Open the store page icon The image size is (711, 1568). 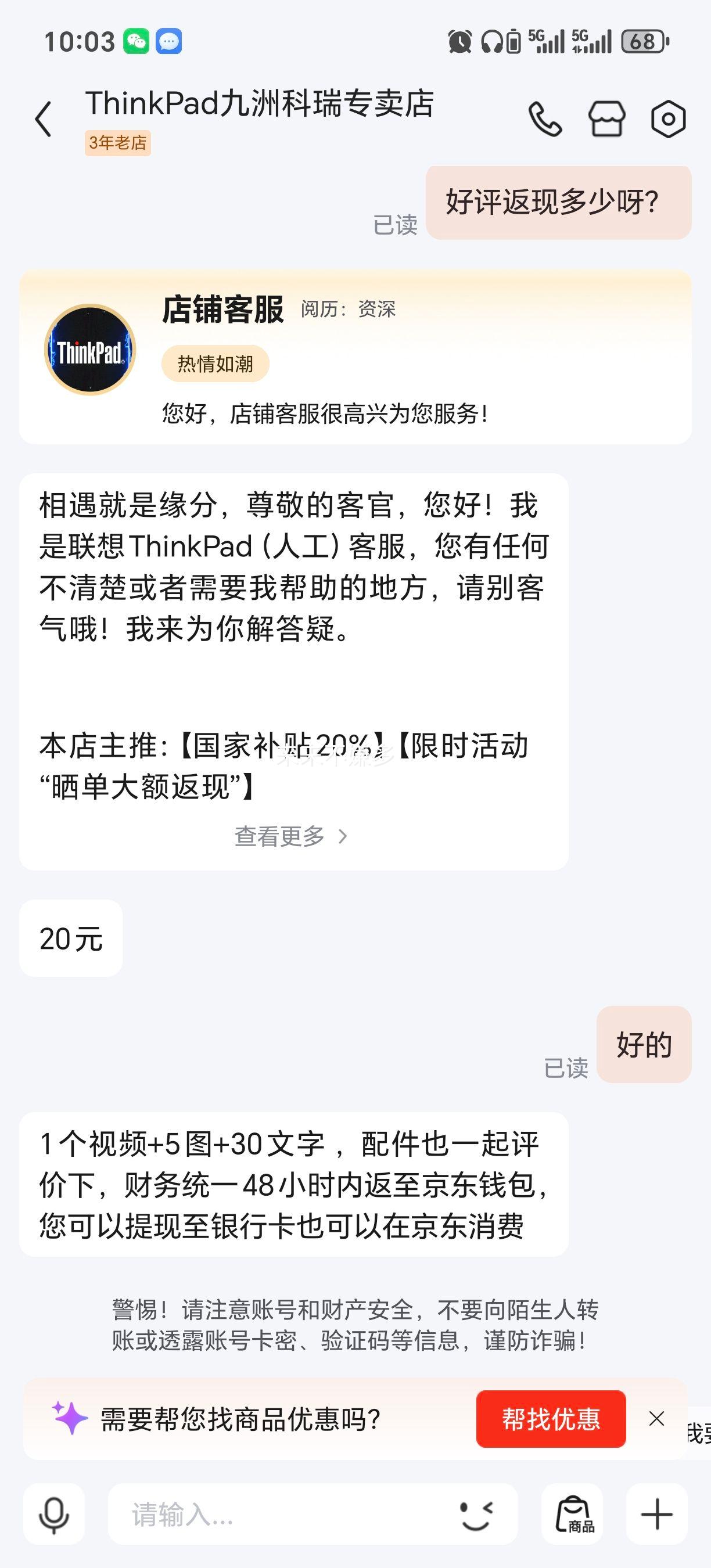pyautogui.click(x=606, y=118)
